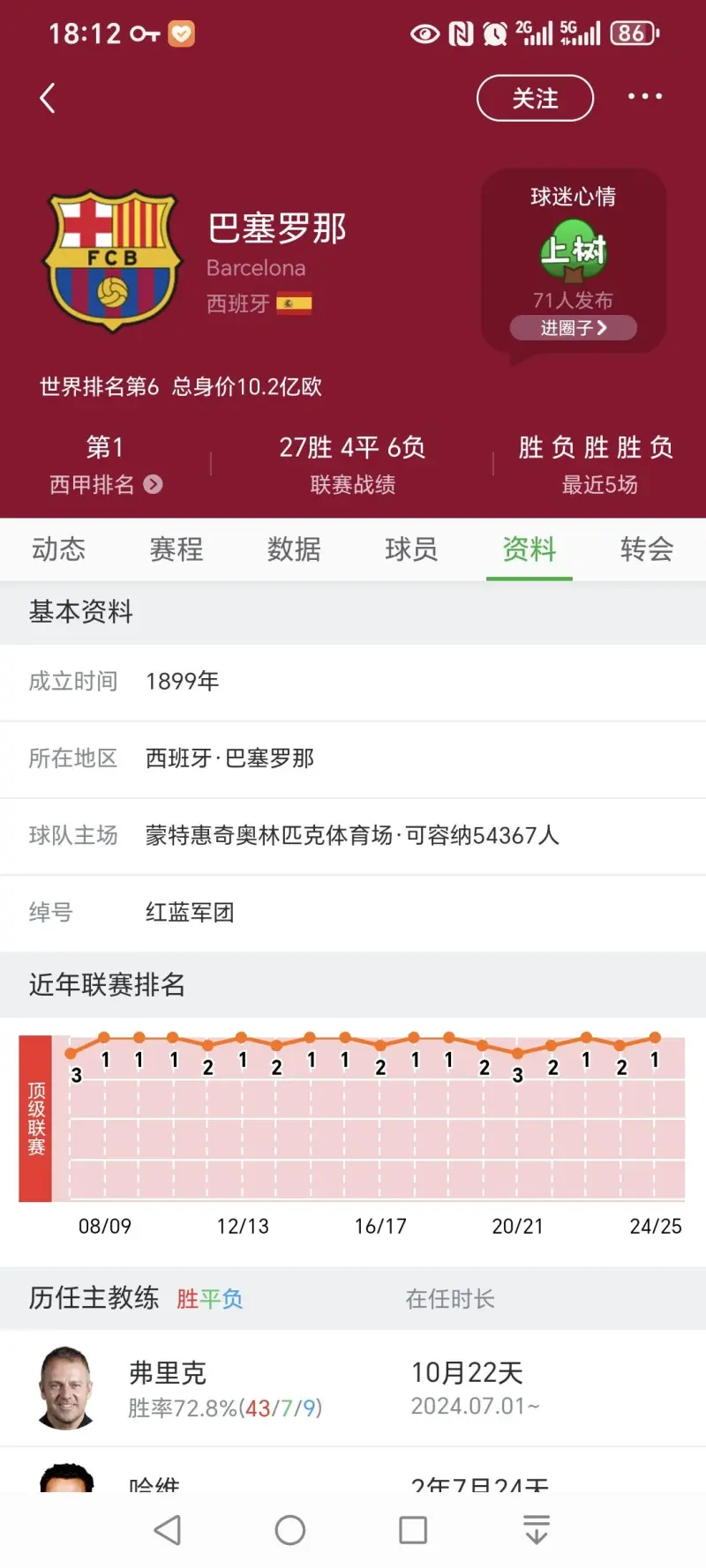Switch to the 赛程 tab
The height and width of the screenshot is (1568, 706).
point(176,549)
